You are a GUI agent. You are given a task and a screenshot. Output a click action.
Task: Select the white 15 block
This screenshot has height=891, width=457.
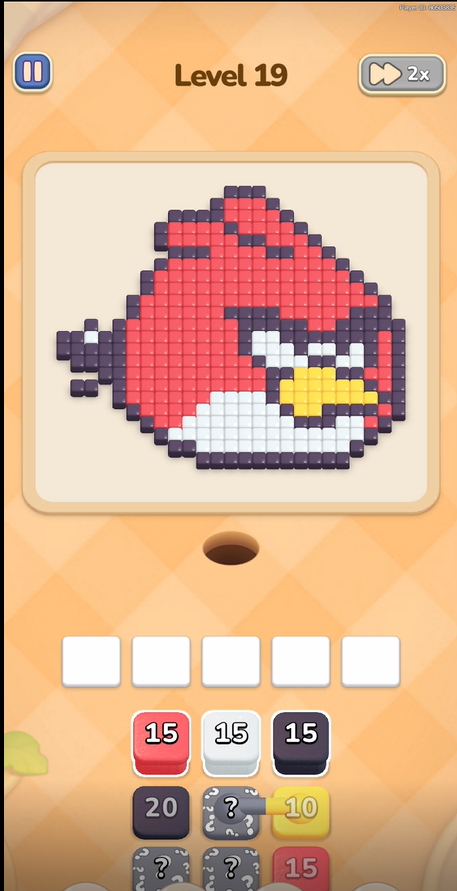231,743
